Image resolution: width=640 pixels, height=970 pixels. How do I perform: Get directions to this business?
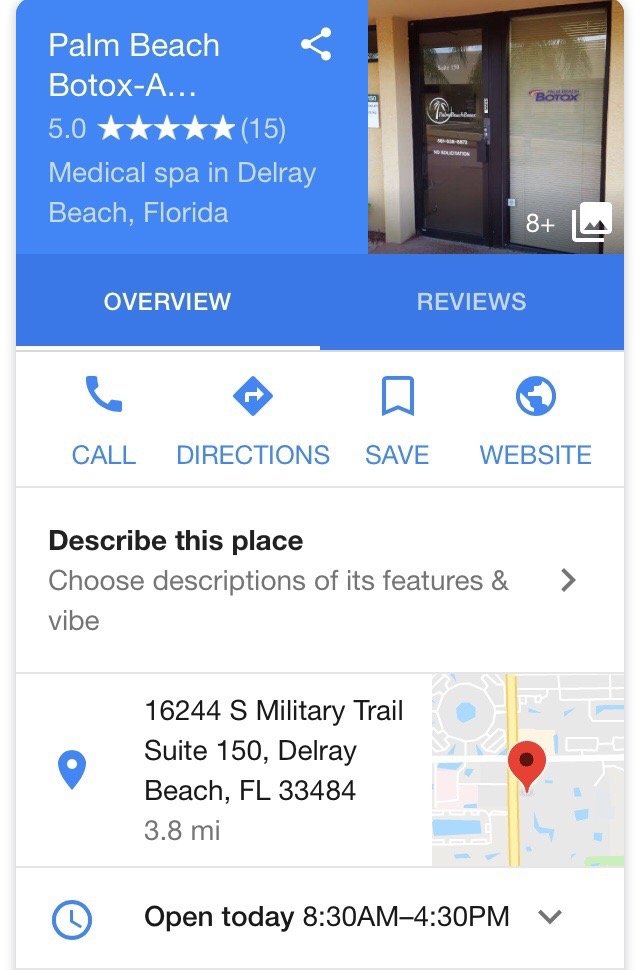(x=253, y=420)
